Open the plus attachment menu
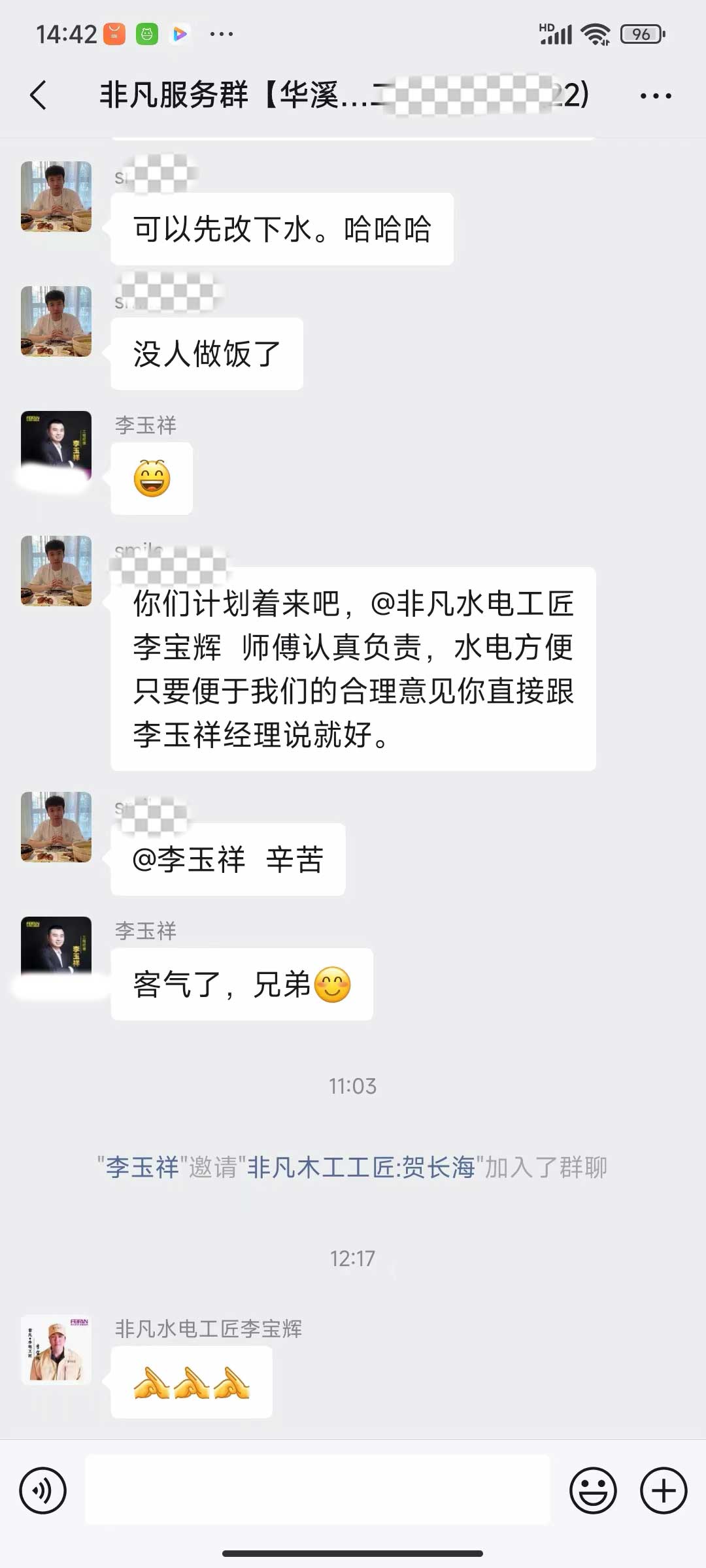Screen dimensions: 706x1568 pos(663,1491)
